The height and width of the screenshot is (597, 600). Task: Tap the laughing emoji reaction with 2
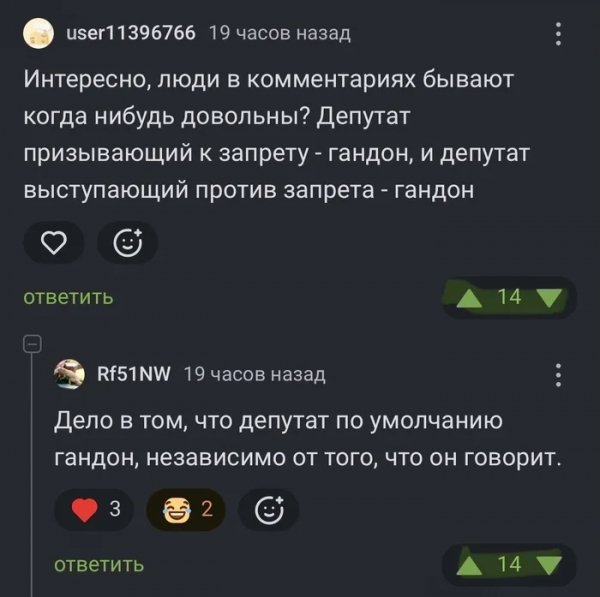pos(186,510)
